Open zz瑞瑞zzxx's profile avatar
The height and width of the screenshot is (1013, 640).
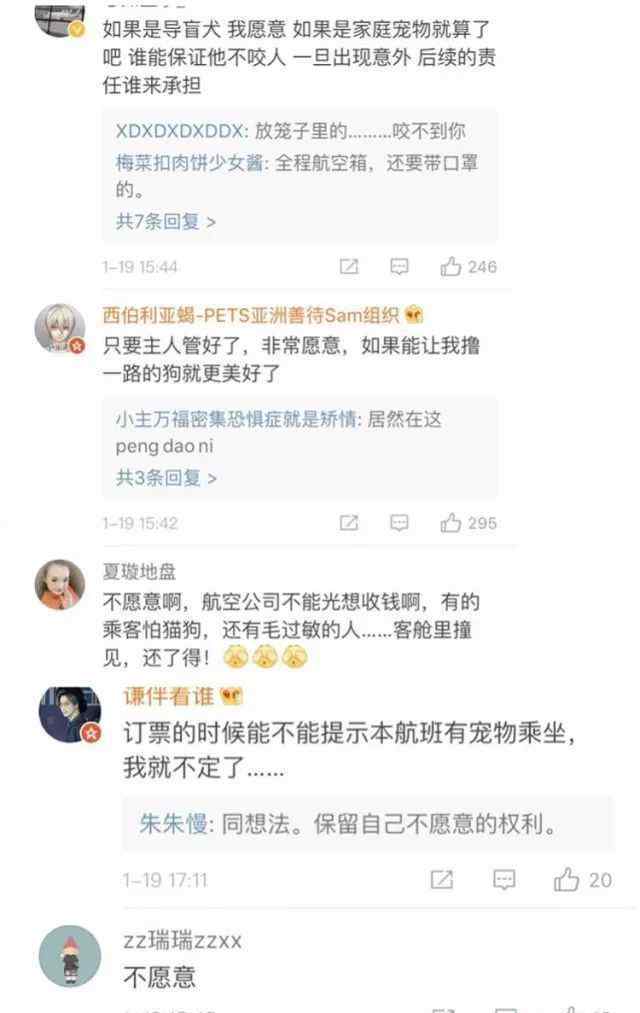click(x=69, y=957)
